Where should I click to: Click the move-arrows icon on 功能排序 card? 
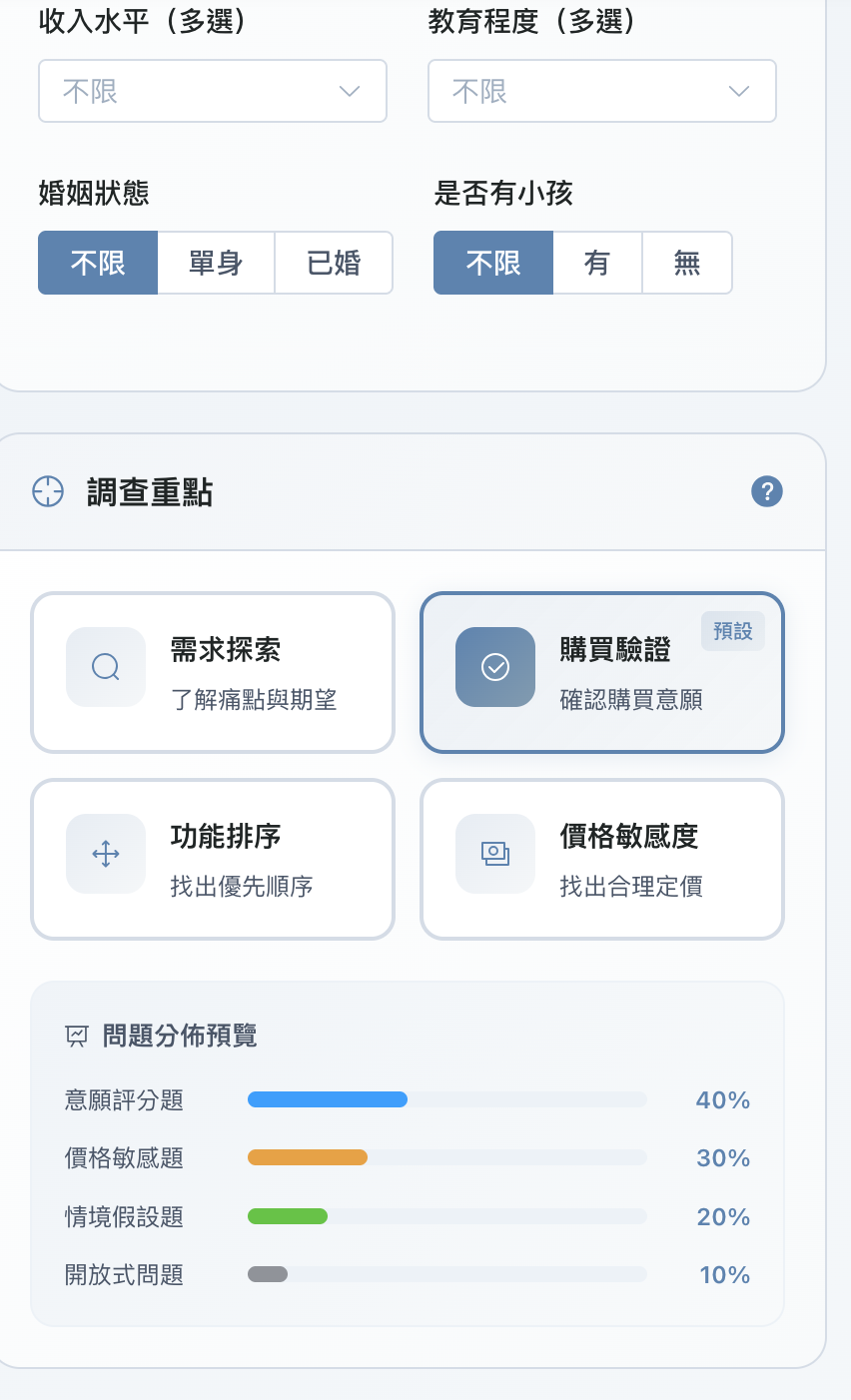tap(105, 854)
